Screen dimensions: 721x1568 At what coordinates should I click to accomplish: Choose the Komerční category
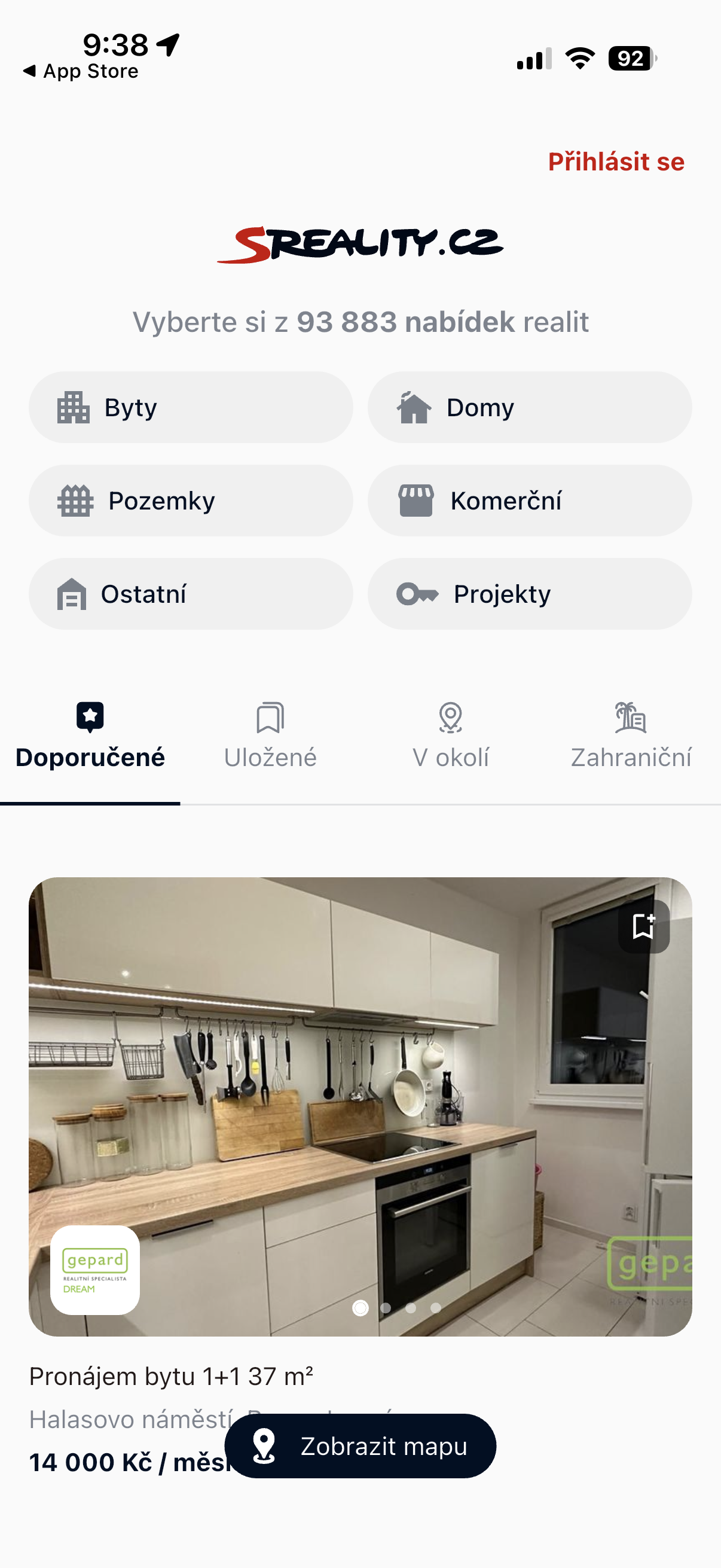(x=529, y=501)
